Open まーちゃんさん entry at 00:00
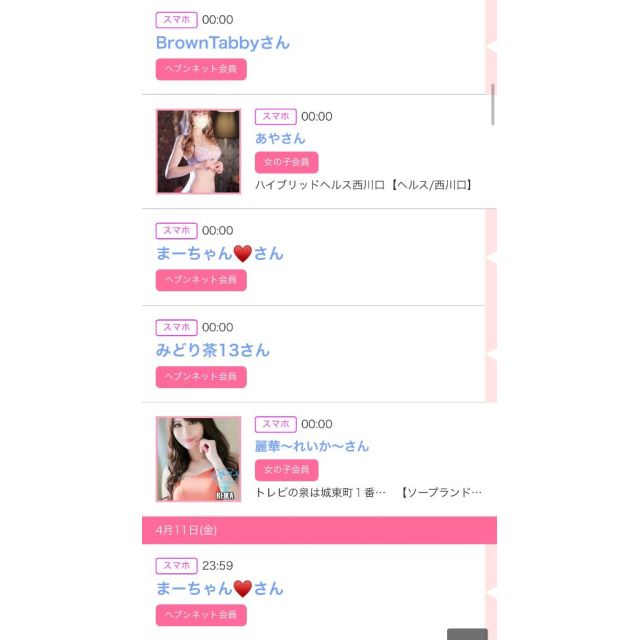 (219, 253)
